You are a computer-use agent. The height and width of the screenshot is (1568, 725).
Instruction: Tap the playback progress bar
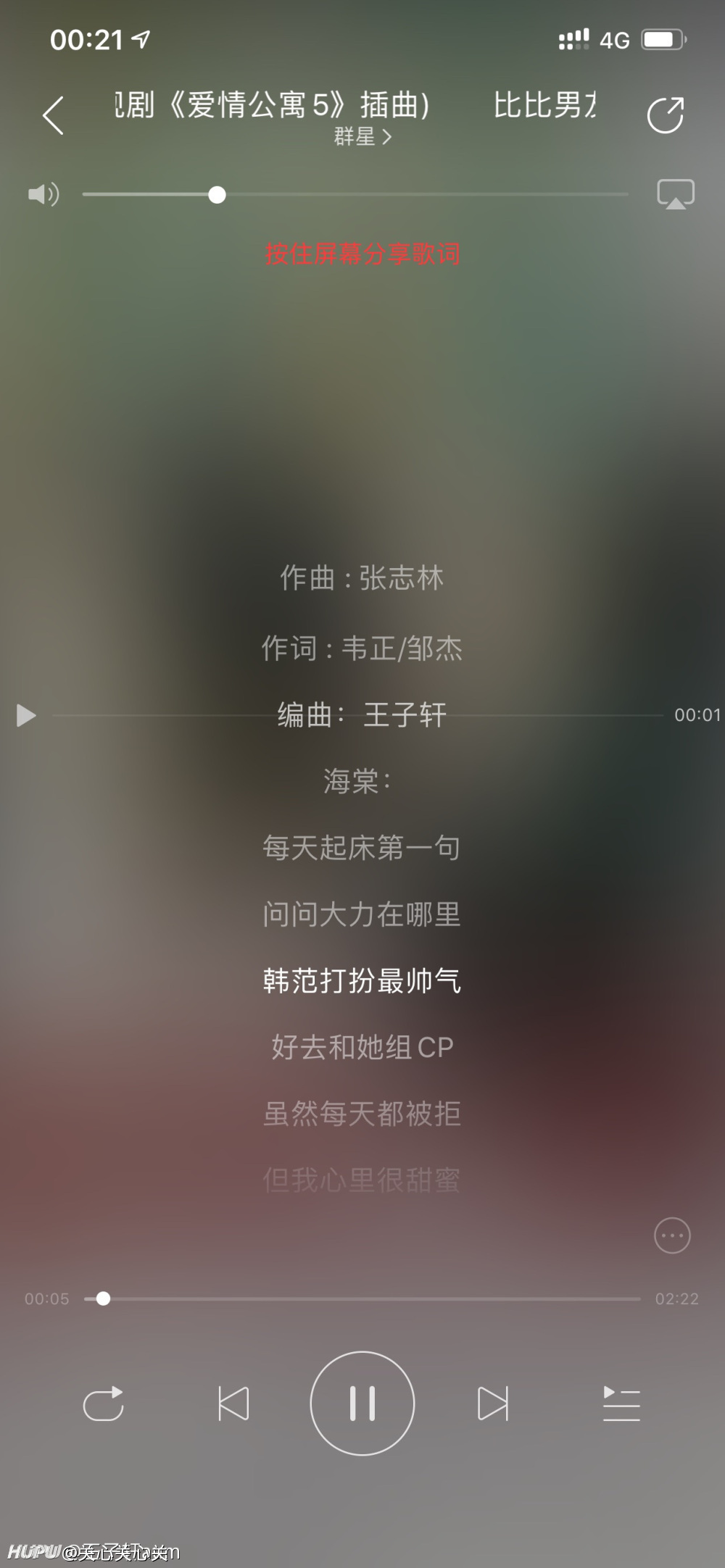coord(362,1298)
